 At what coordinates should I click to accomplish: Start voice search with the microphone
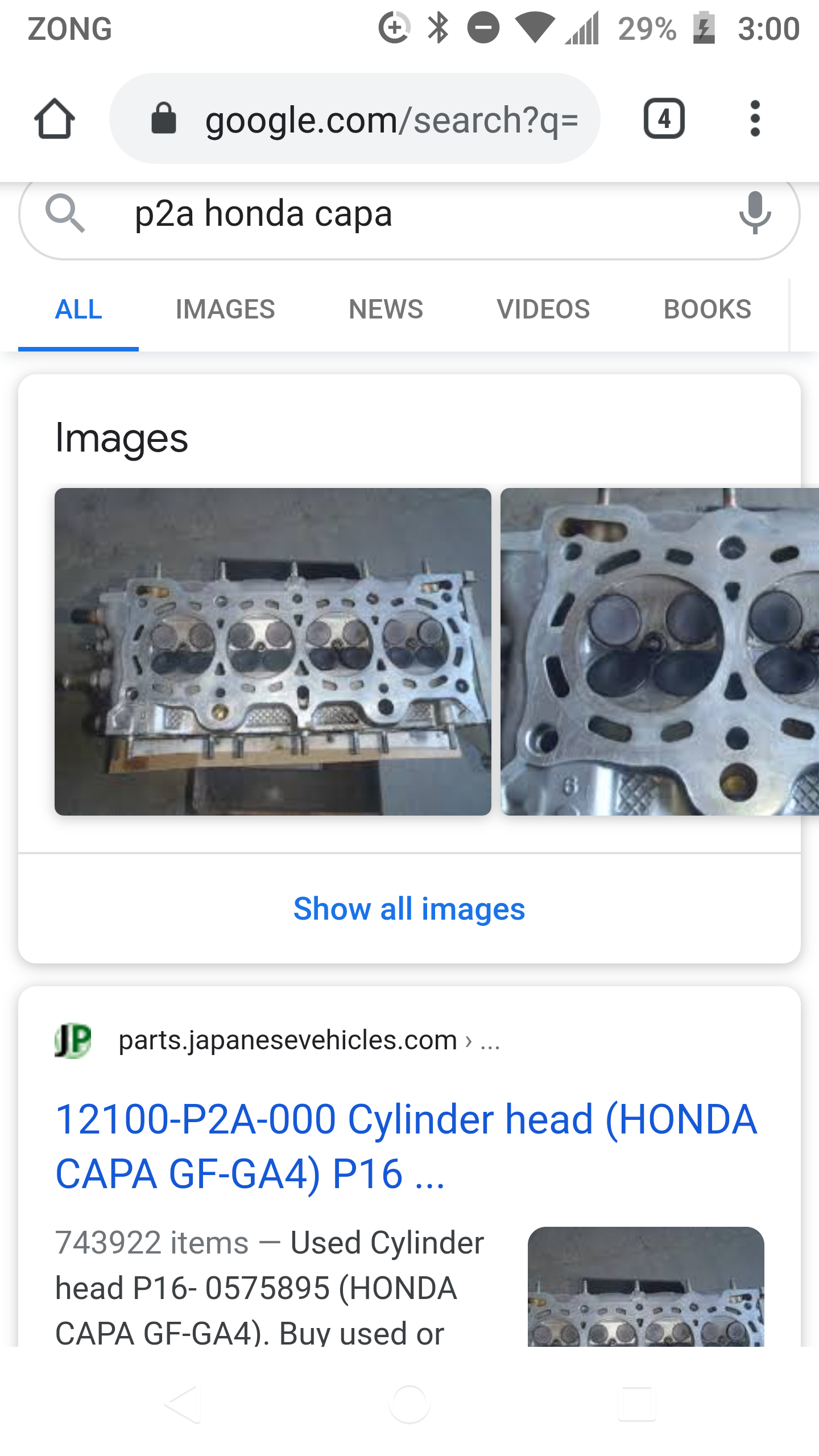pos(755,213)
